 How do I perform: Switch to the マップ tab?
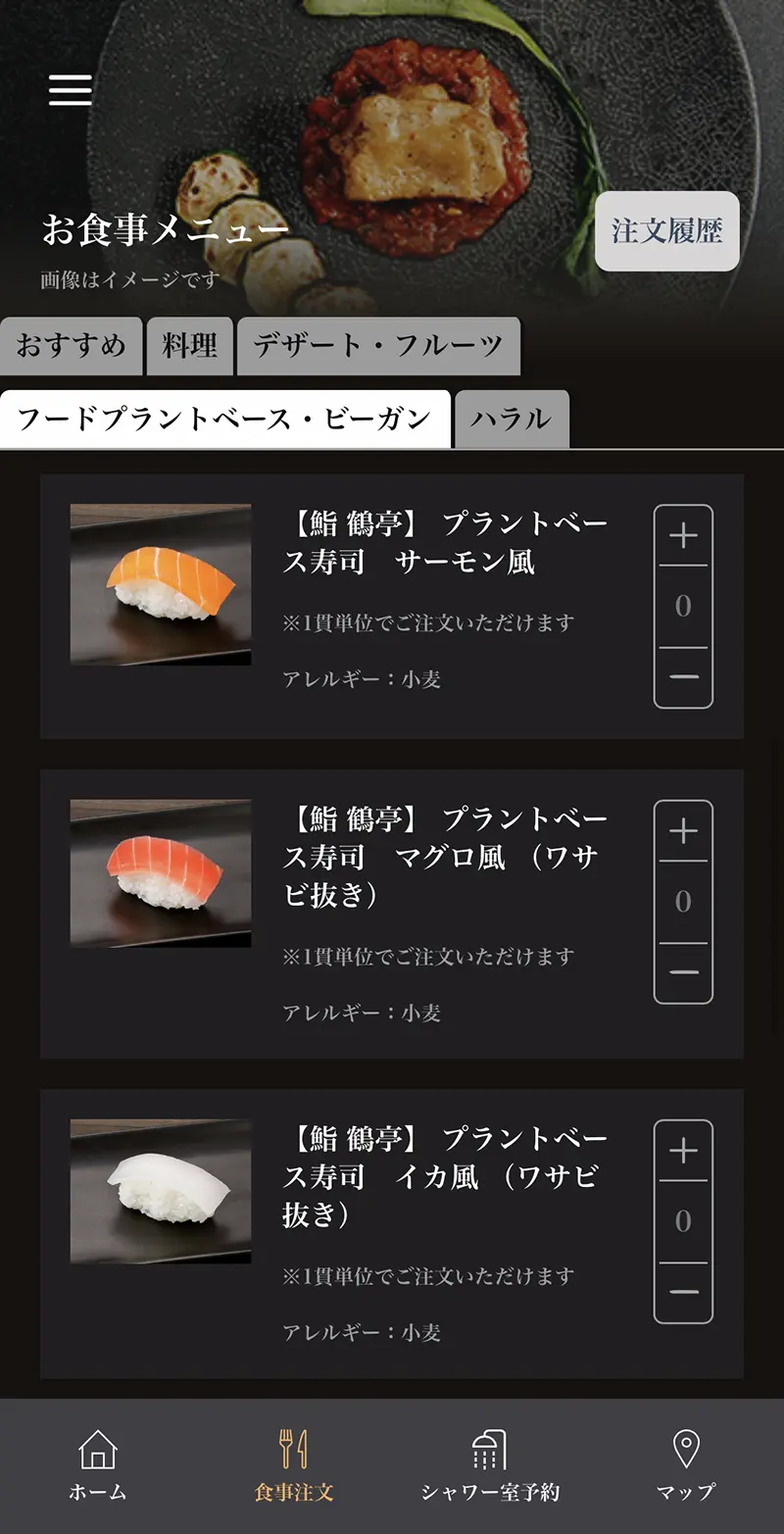[686, 1465]
